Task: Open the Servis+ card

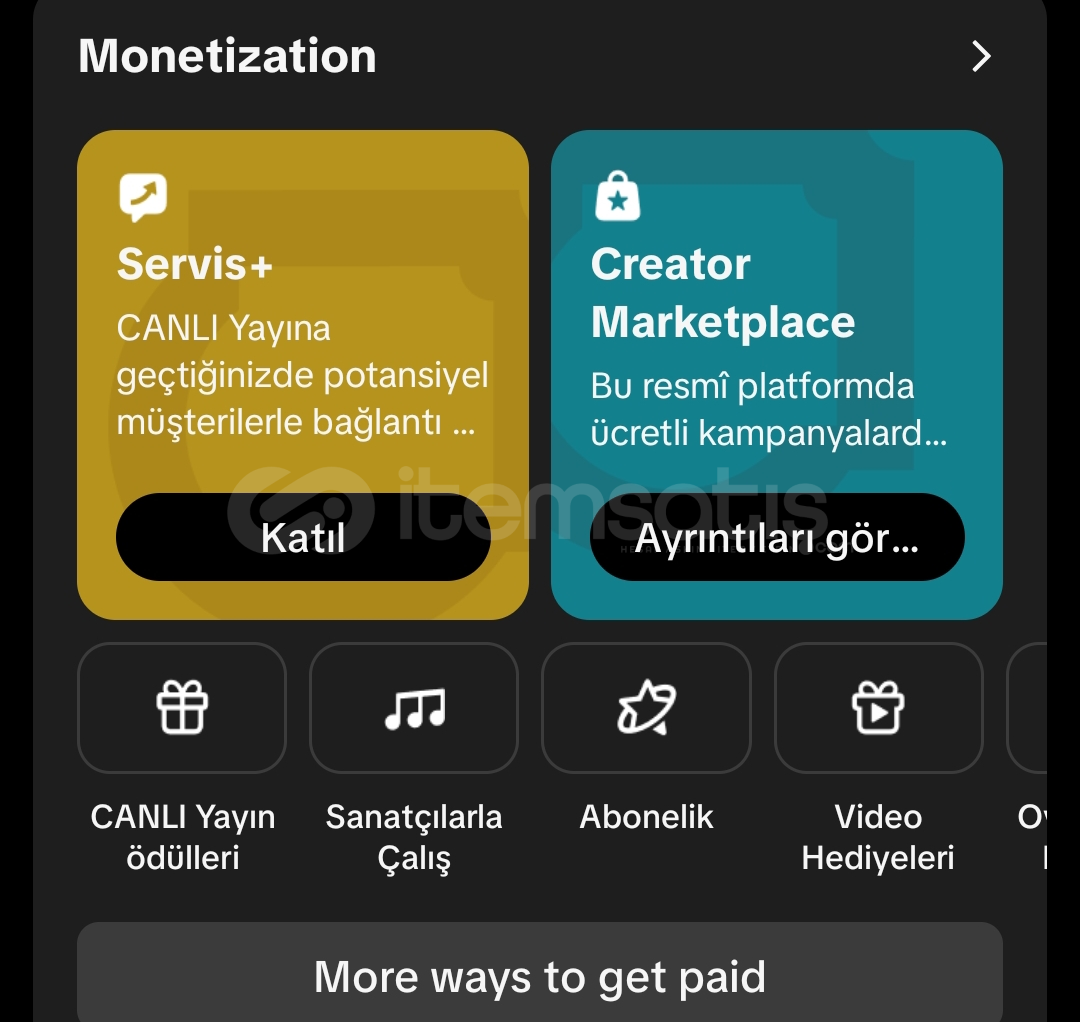Action: click(x=302, y=340)
